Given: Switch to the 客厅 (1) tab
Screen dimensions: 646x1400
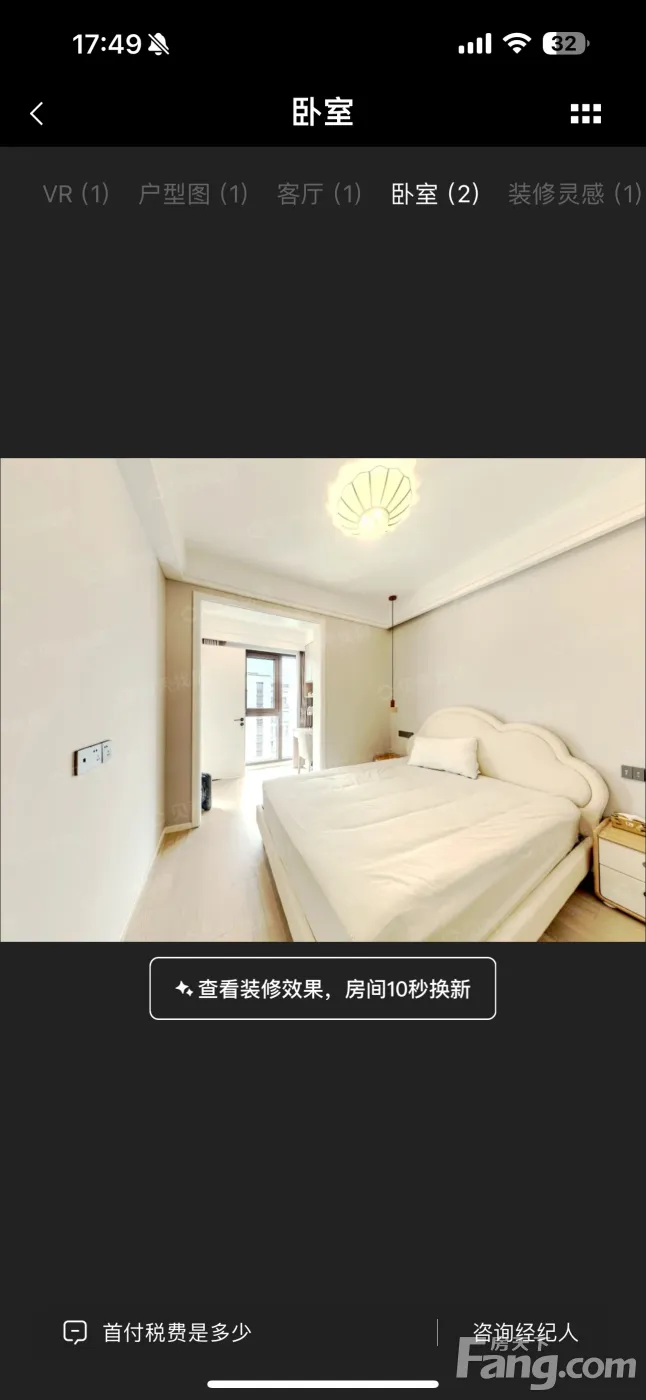Looking at the screenshot, I should click(x=318, y=194).
